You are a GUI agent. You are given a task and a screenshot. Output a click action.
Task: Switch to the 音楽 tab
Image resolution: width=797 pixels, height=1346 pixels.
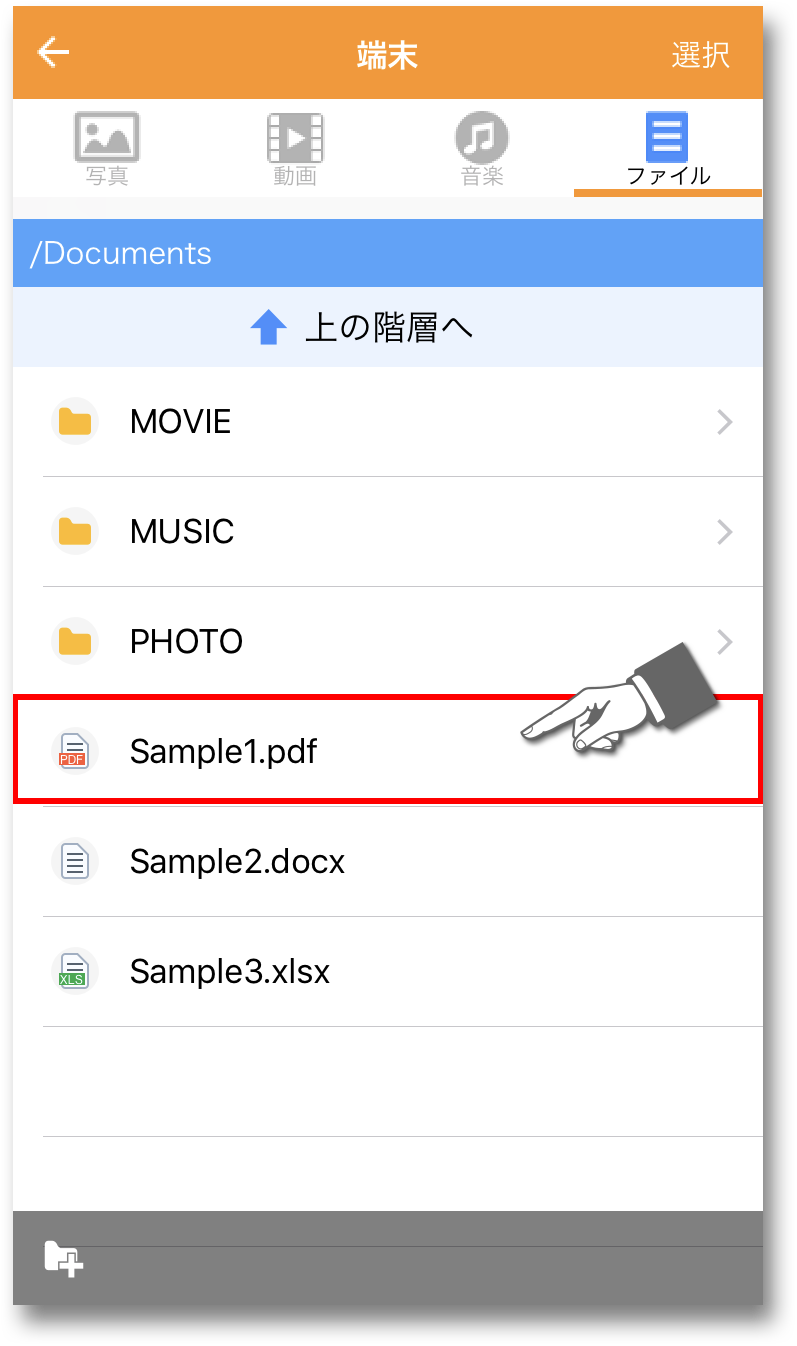[481, 149]
